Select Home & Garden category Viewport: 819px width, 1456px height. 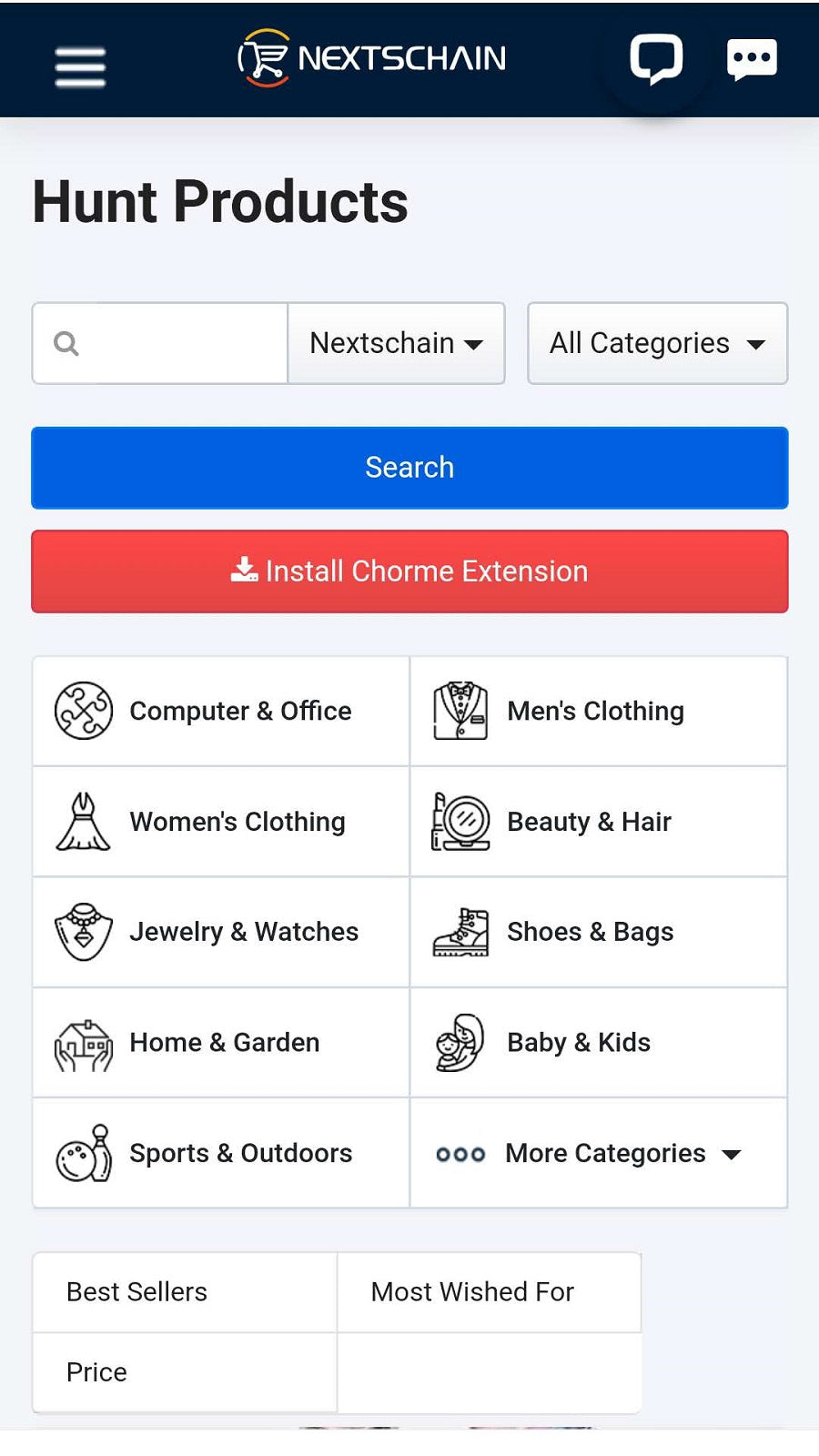point(221,1043)
